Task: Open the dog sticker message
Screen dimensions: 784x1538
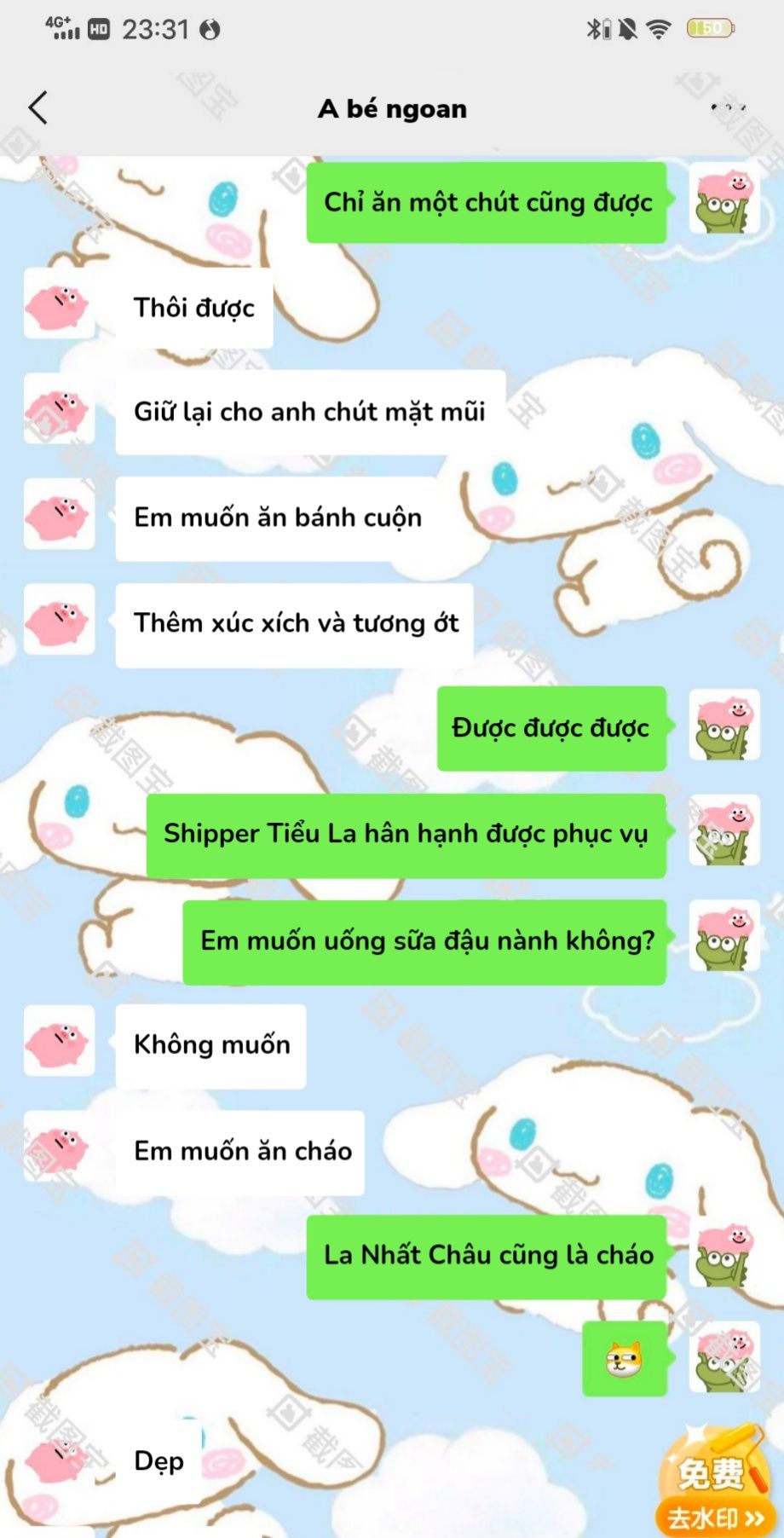Action: tap(625, 1358)
